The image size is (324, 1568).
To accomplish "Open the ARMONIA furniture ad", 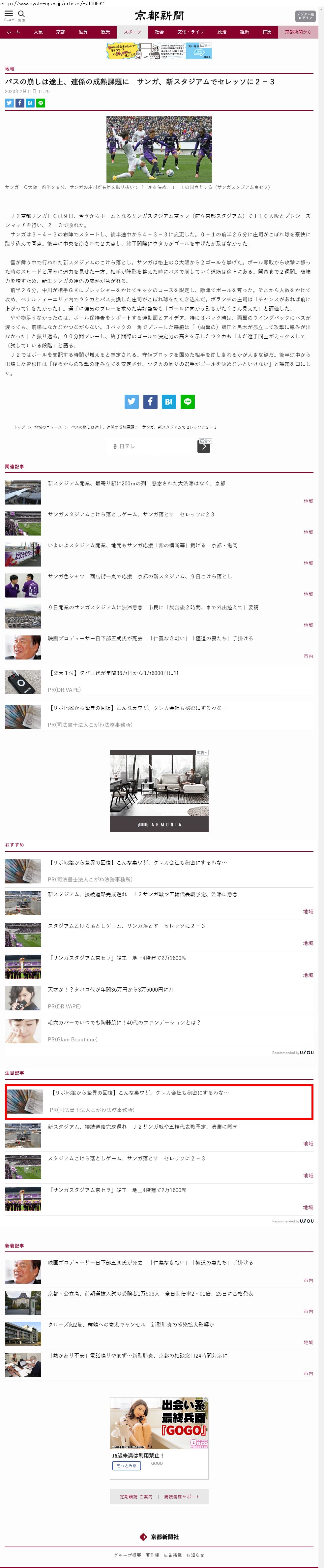I will (x=159, y=791).
